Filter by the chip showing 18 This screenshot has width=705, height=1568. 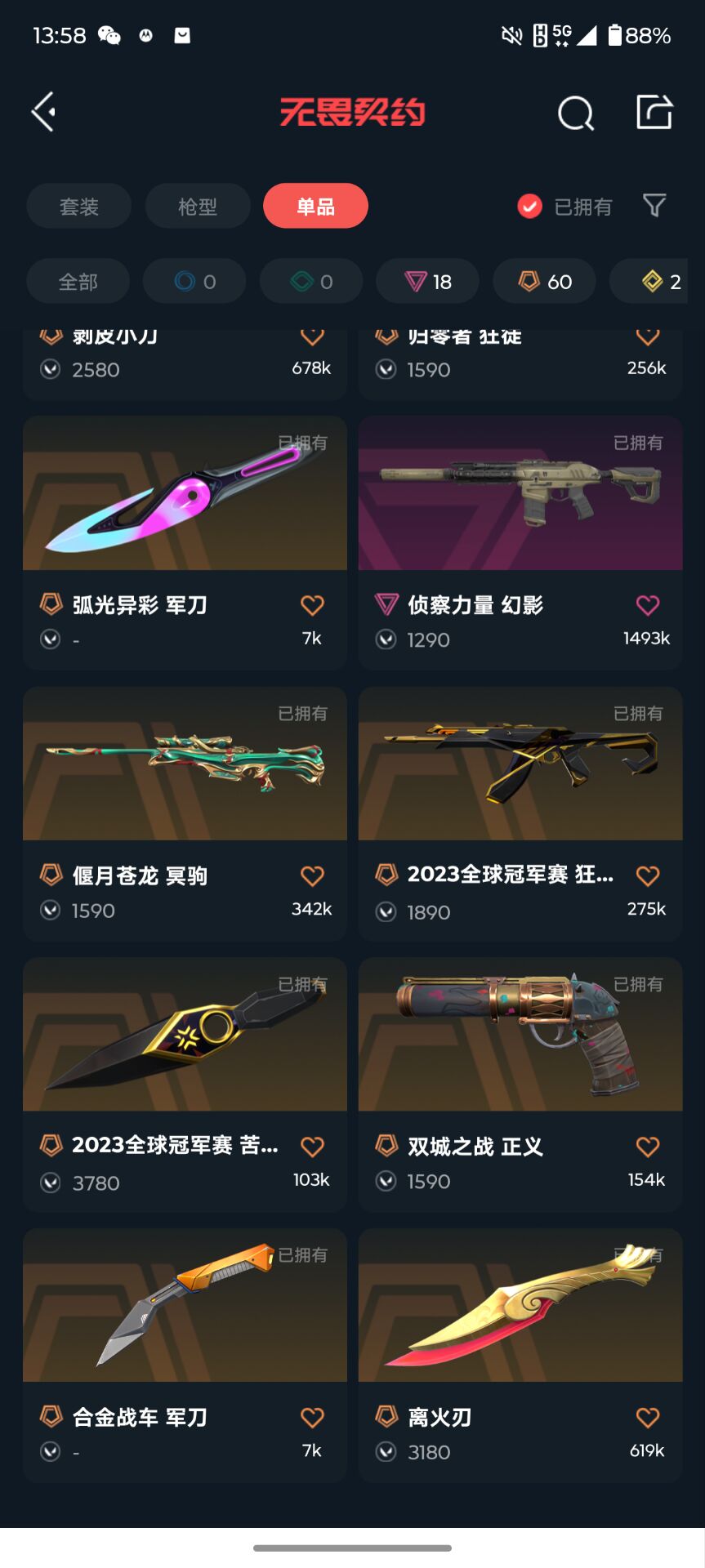pyautogui.click(x=427, y=282)
